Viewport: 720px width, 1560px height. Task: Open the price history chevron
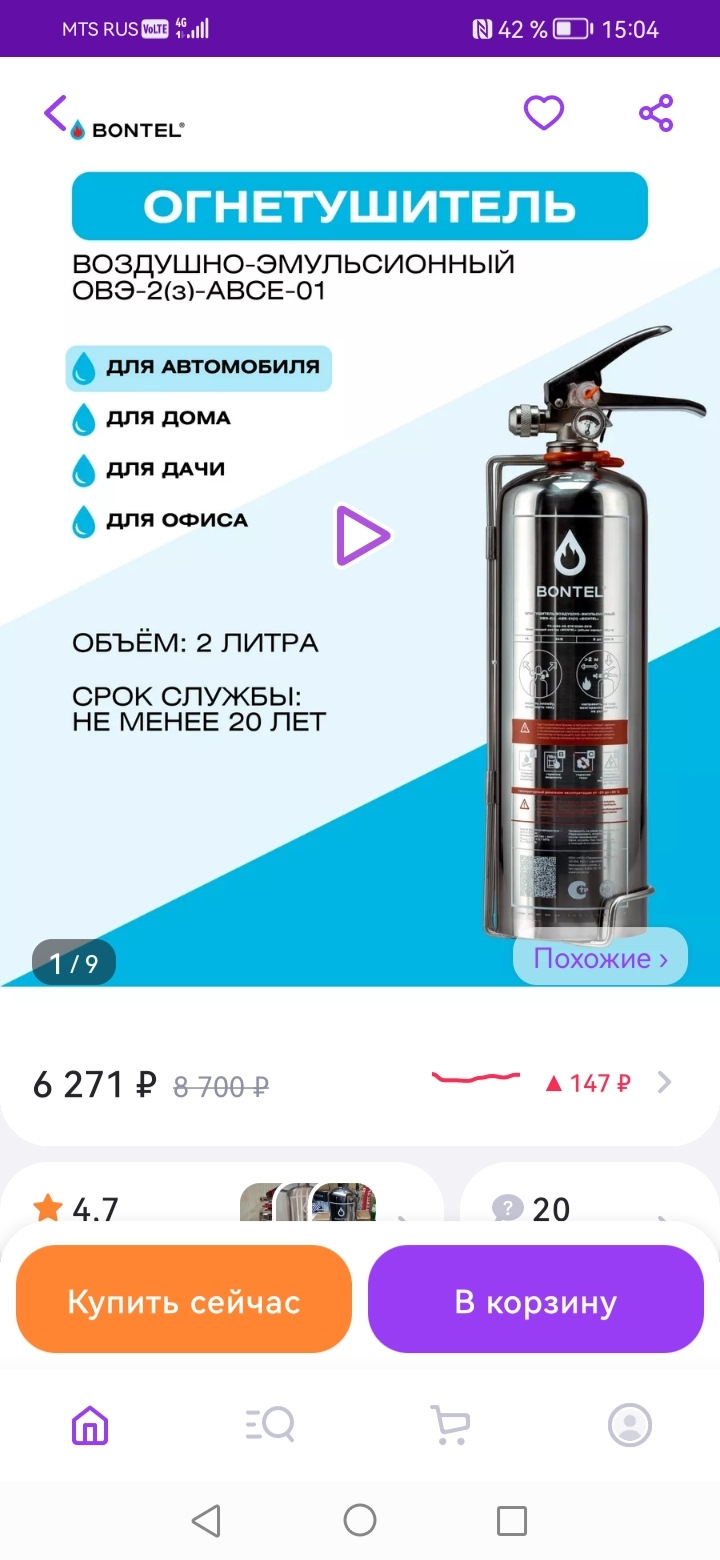click(665, 1082)
